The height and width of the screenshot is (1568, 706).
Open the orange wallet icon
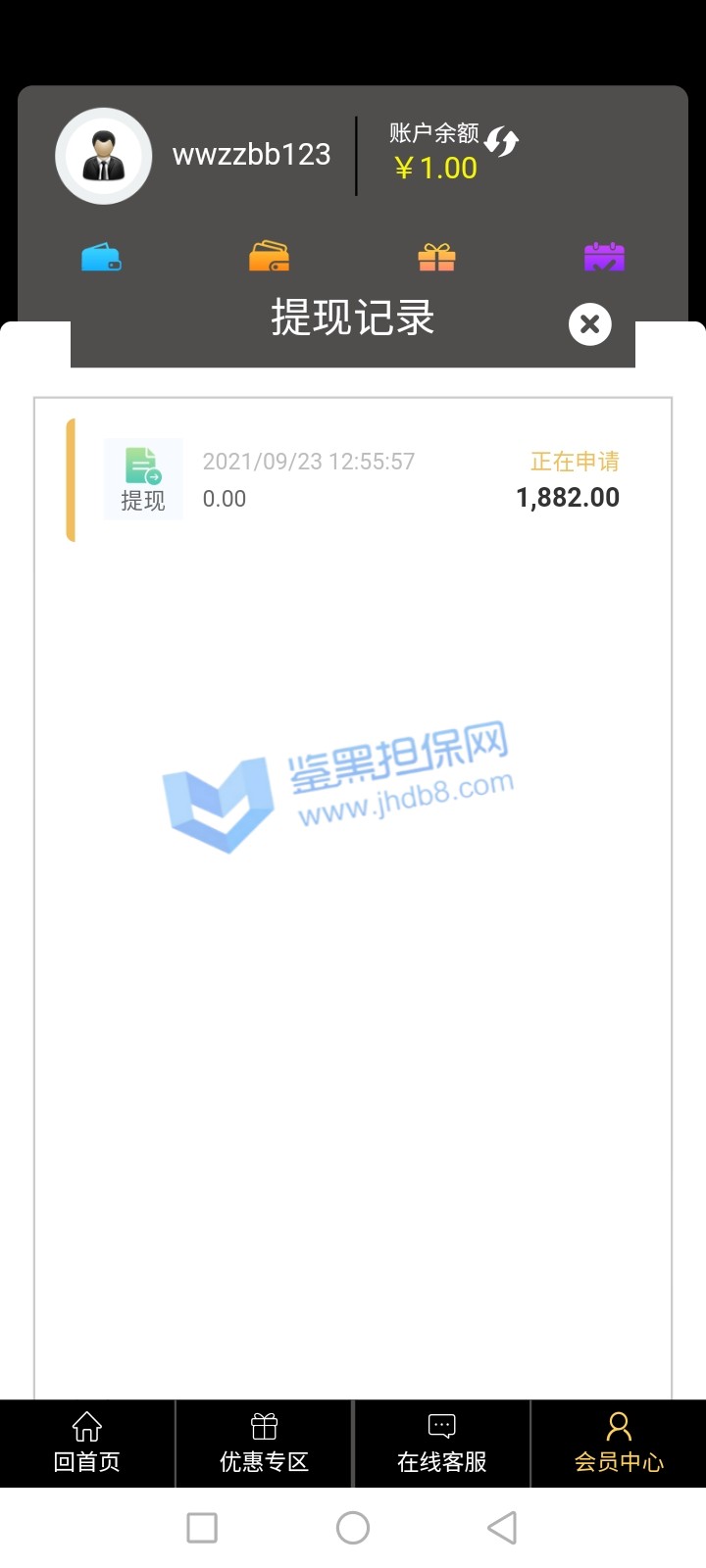[x=269, y=257]
